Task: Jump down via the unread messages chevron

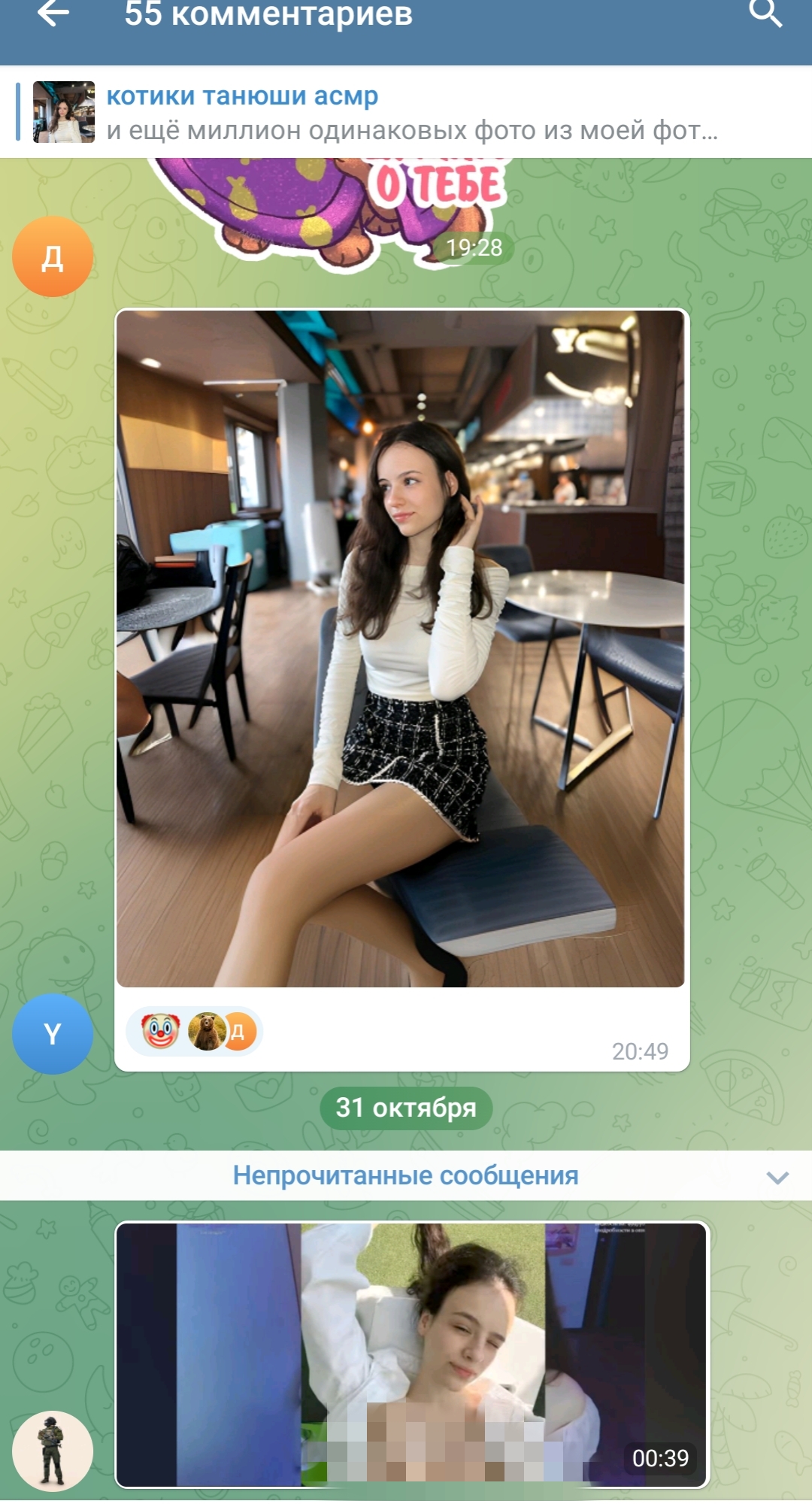Action: point(777,1177)
